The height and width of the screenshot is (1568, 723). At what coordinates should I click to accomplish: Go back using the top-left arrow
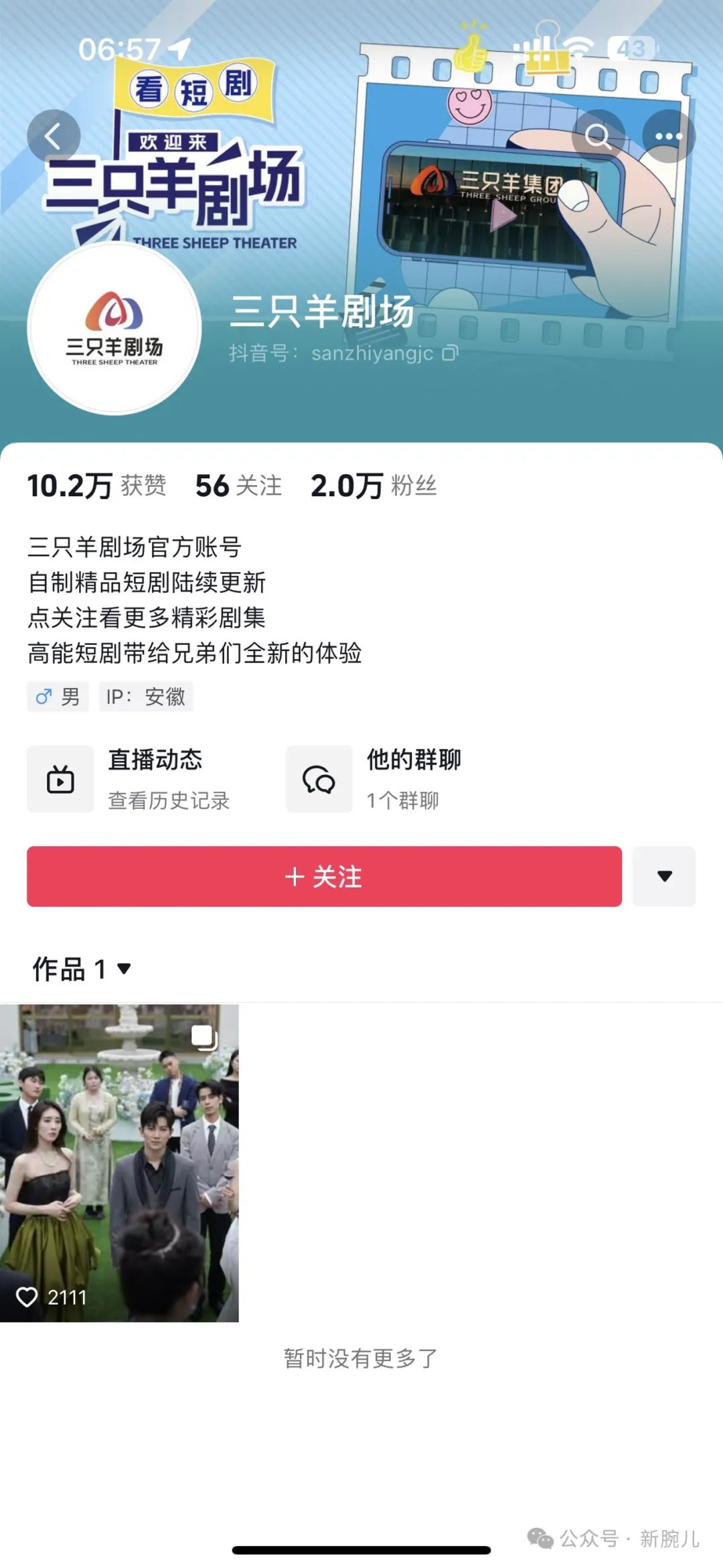click(54, 136)
